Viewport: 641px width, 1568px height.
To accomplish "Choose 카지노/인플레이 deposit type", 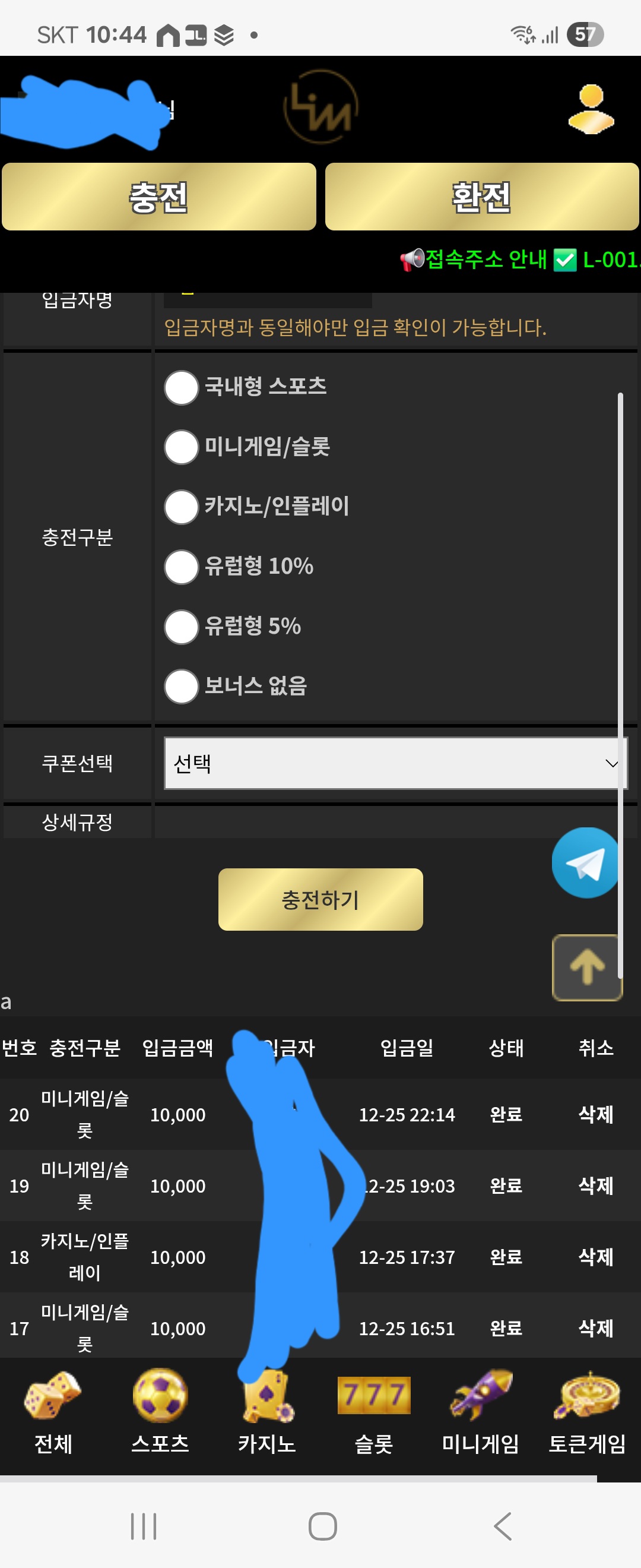I will click(181, 507).
